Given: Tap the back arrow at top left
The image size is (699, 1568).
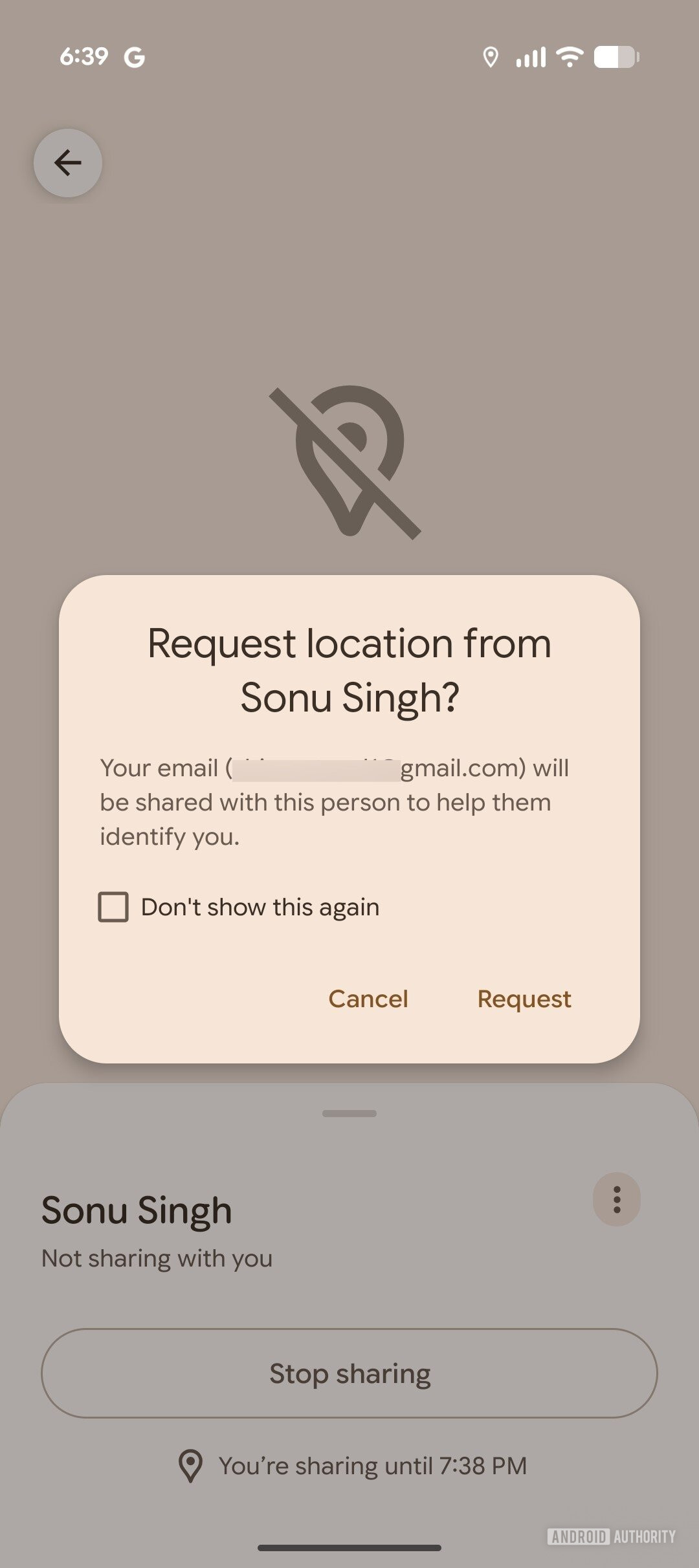Looking at the screenshot, I should coord(67,164).
